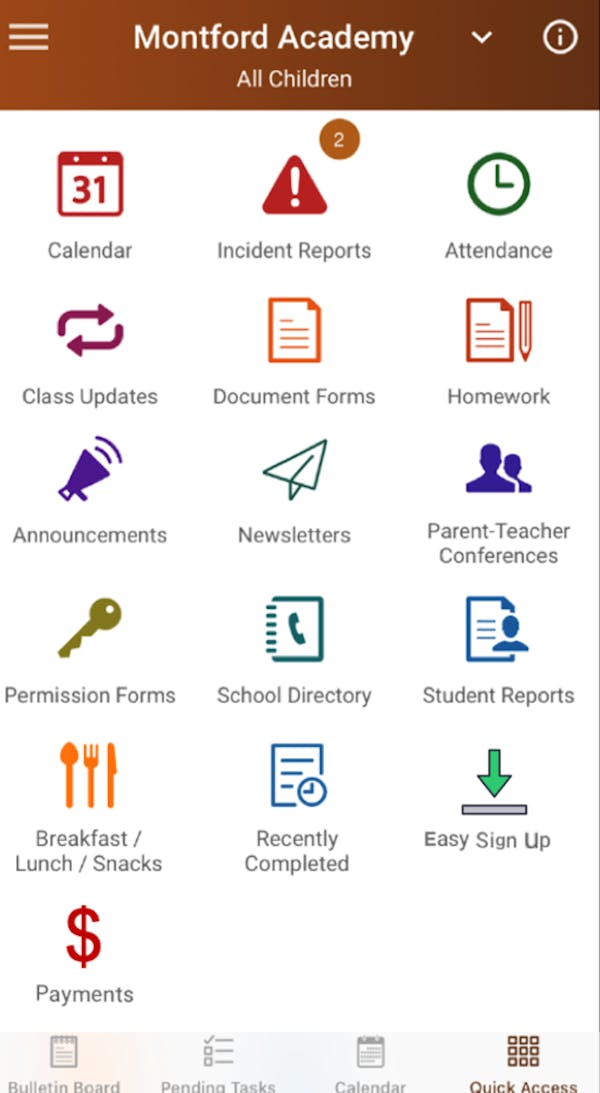
Task: Open Incident Reports with 2 alerts
Action: coord(294,202)
